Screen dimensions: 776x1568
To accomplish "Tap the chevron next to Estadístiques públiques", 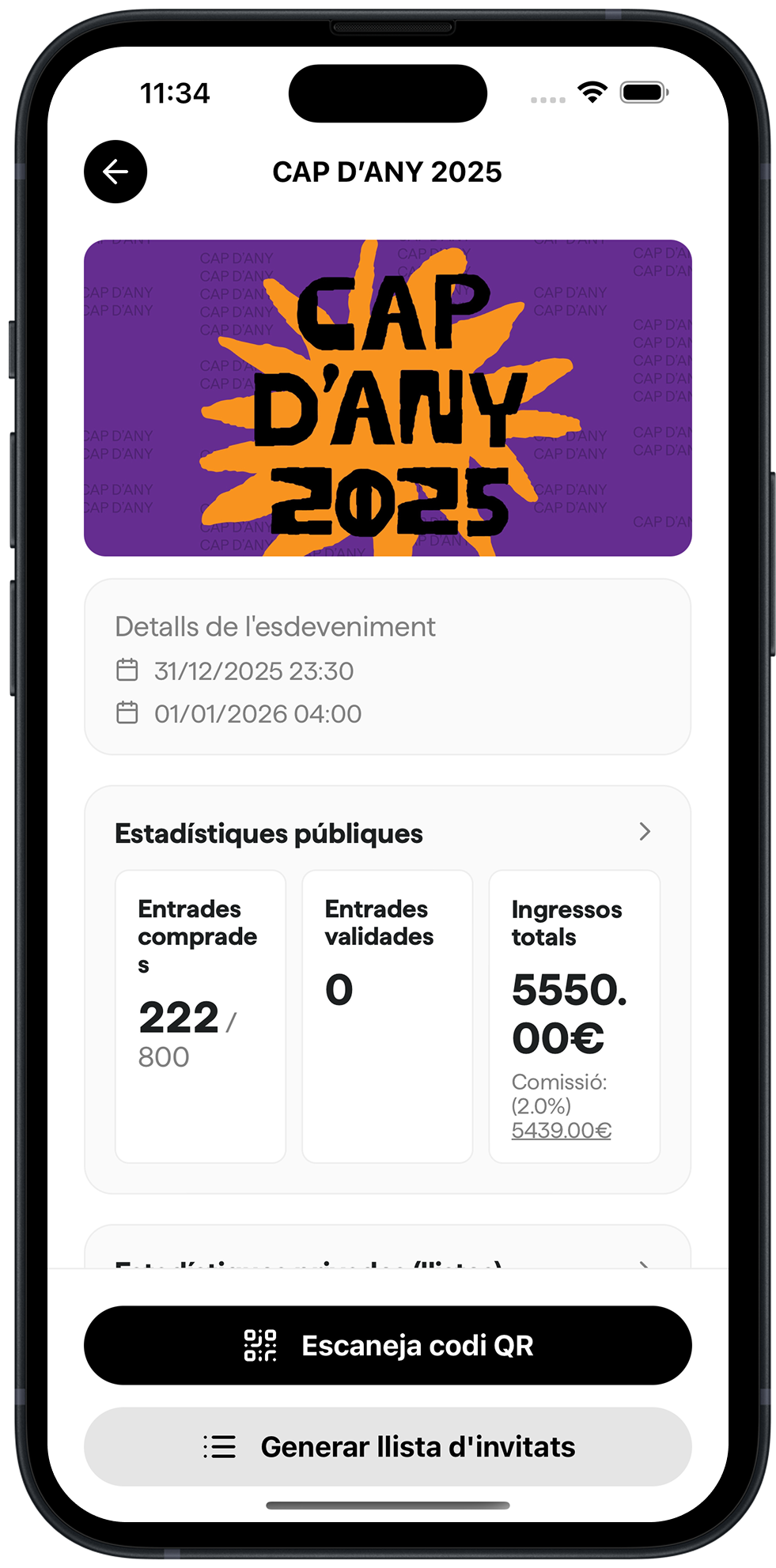I will pos(646,832).
